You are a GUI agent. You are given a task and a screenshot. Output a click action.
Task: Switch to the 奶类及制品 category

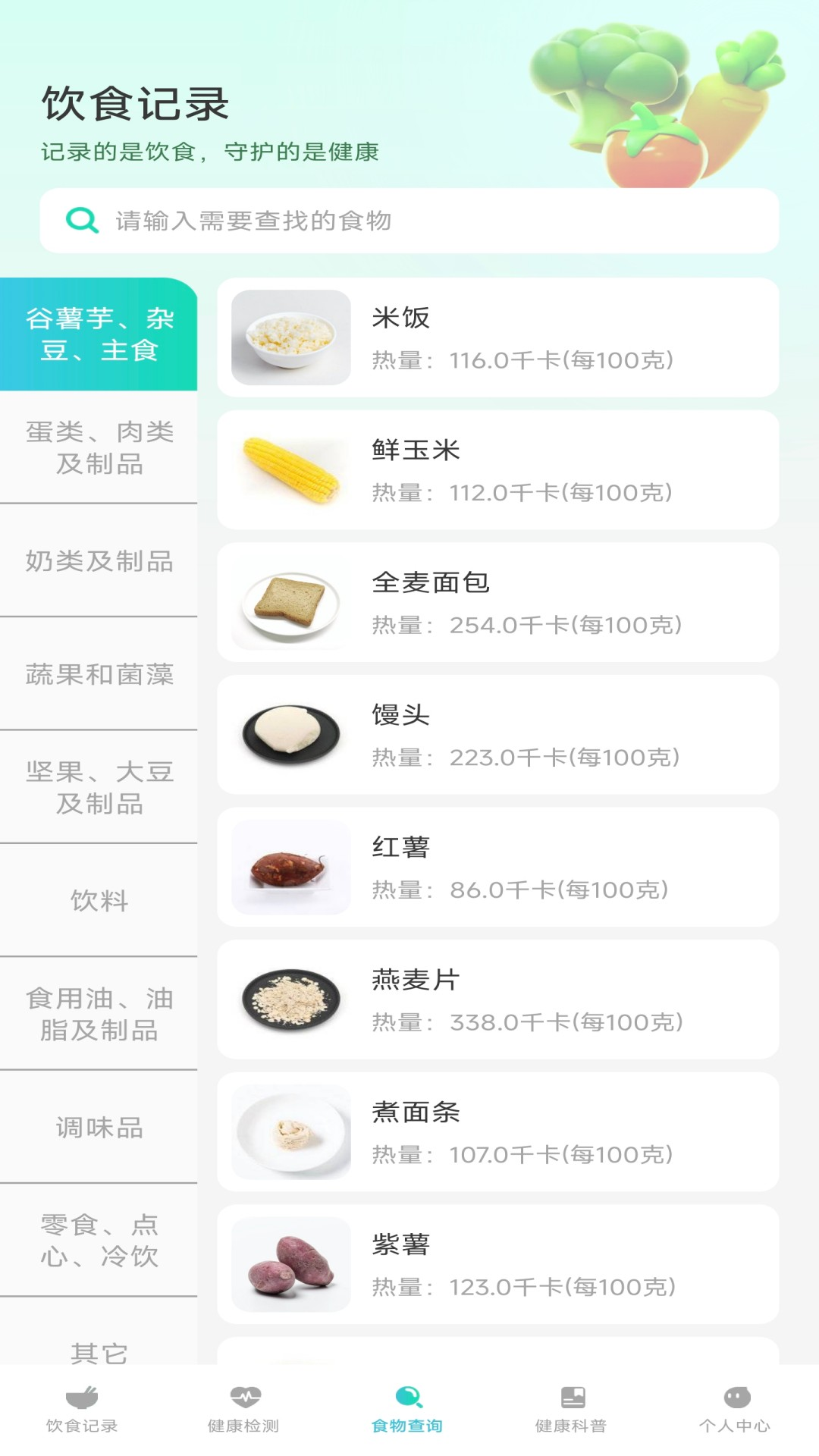99,561
